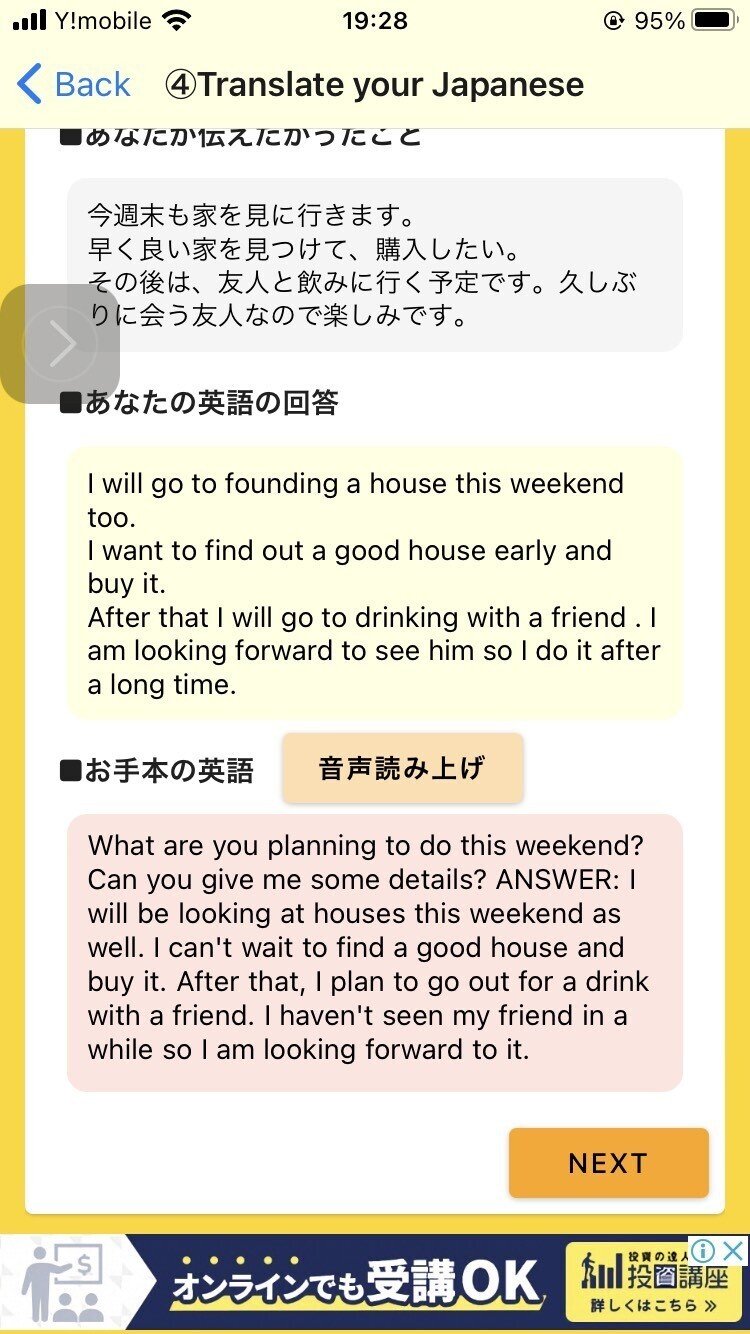Open the right-arrow overlay on the left edge
750x1334 pixels.
62,342
